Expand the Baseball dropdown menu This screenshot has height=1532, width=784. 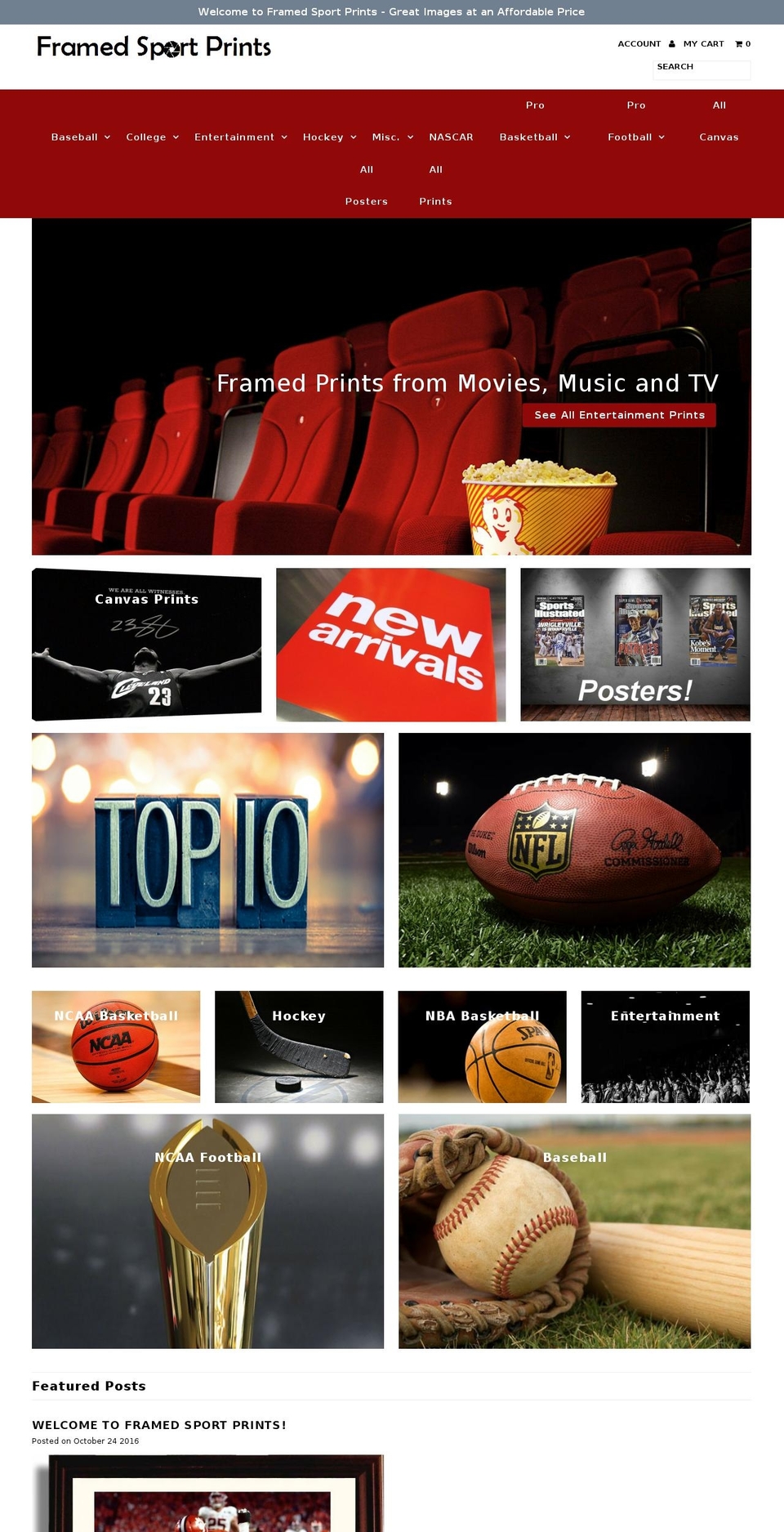point(79,136)
